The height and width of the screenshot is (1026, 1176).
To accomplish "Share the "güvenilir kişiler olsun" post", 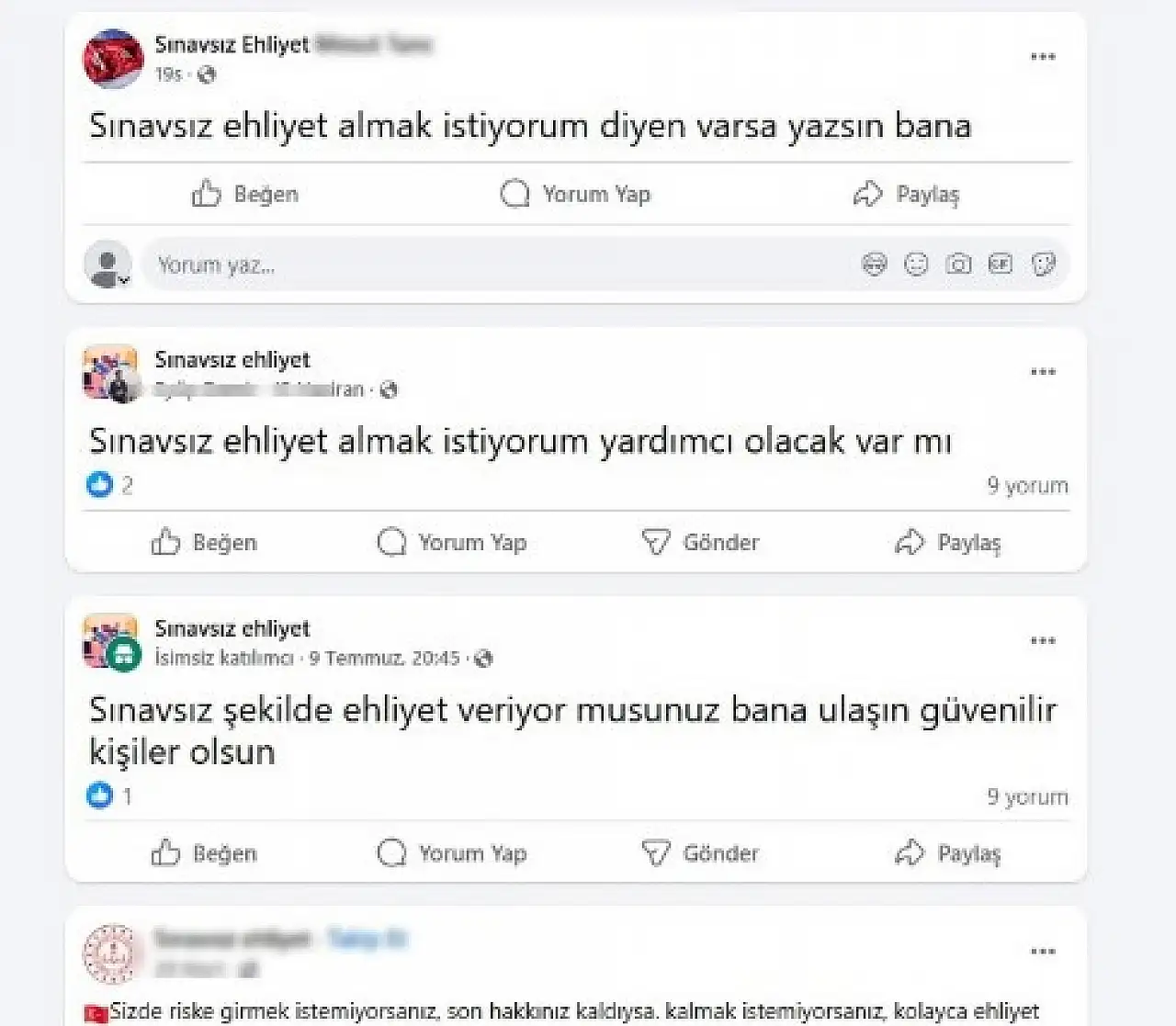I will click(x=947, y=853).
